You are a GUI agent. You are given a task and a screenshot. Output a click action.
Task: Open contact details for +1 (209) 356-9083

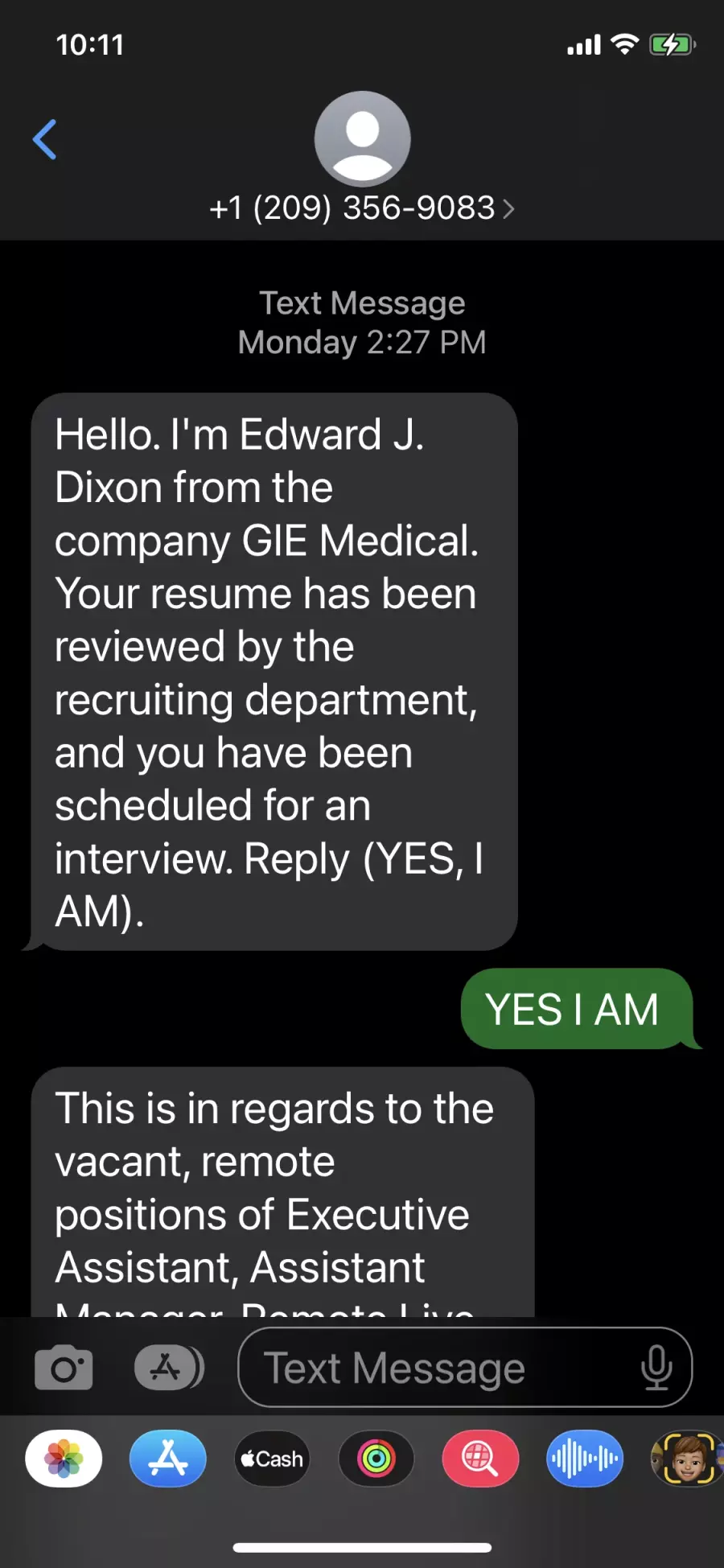362,208
